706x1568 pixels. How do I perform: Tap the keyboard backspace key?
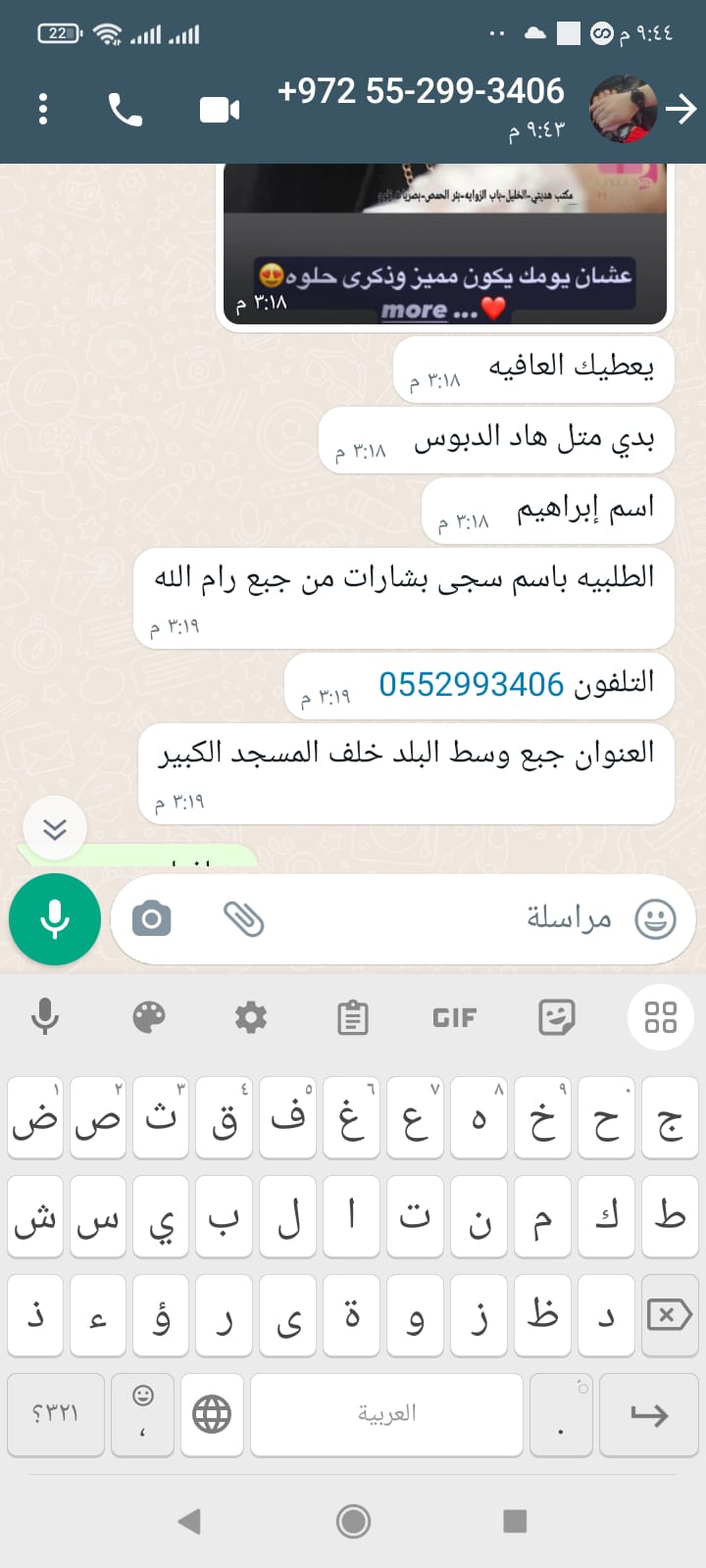pyautogui.click(x=669, y=1315)
